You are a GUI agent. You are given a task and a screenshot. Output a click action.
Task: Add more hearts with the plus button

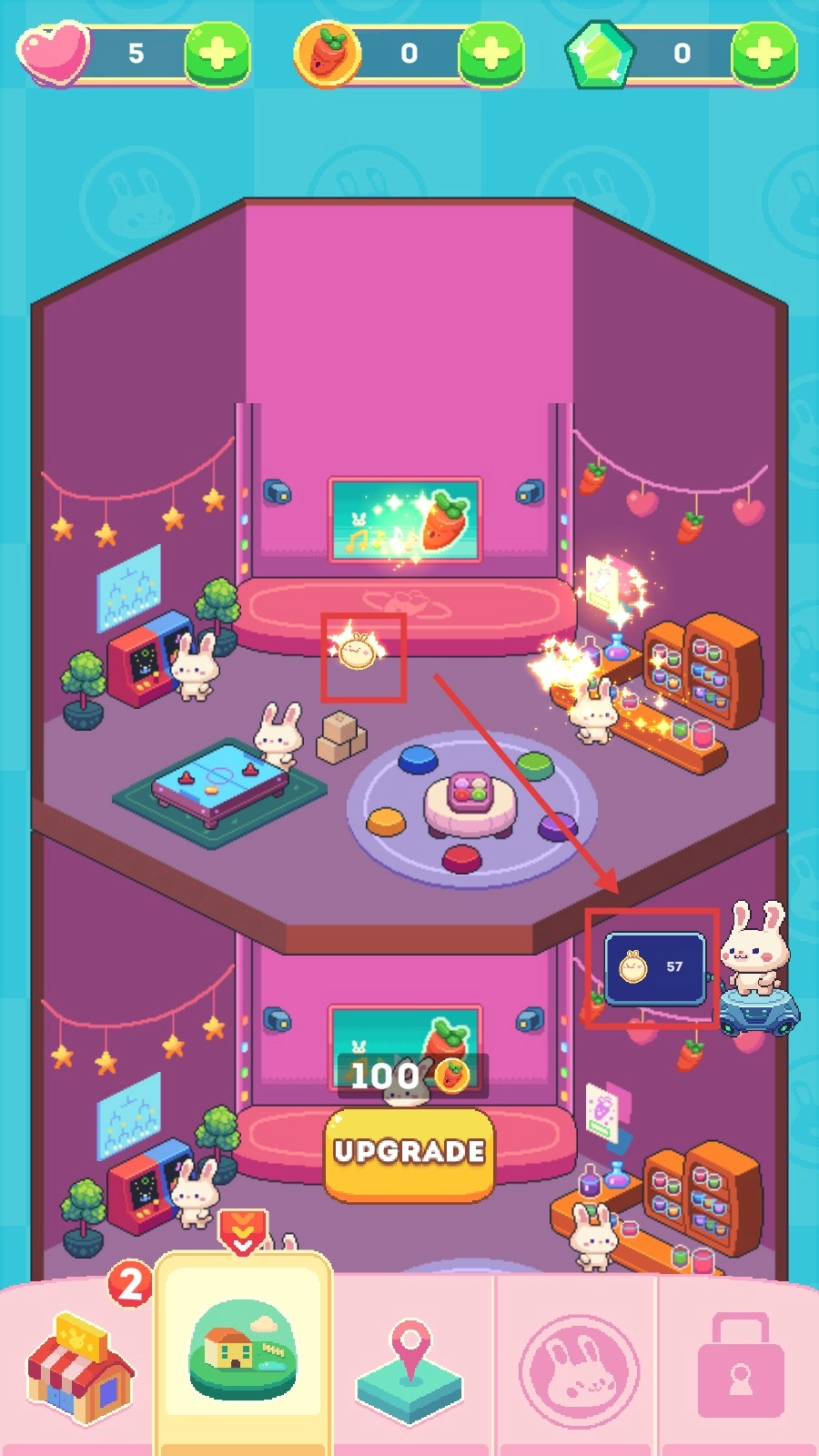click(217, 54)
